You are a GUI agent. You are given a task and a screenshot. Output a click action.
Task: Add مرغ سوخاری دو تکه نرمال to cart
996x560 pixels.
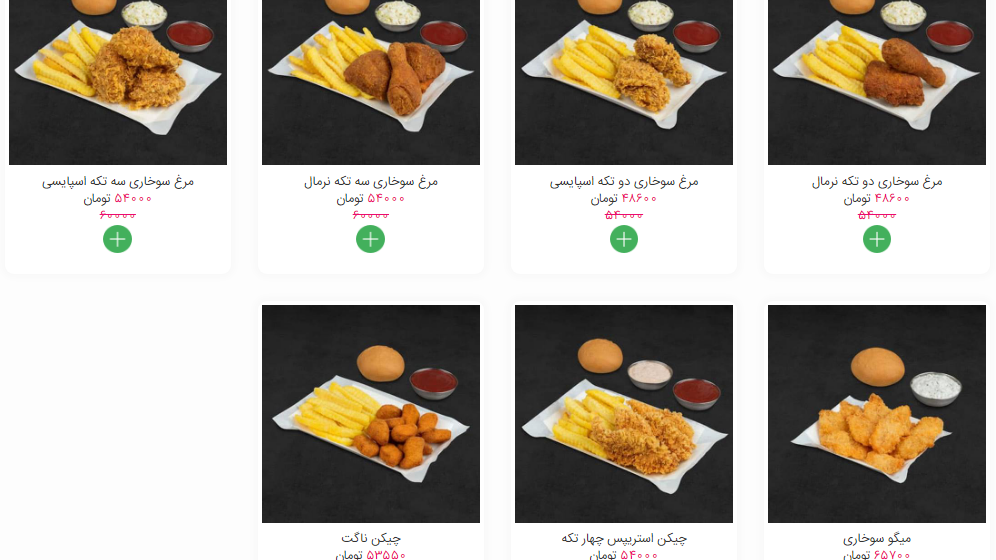tap(877, 239)
